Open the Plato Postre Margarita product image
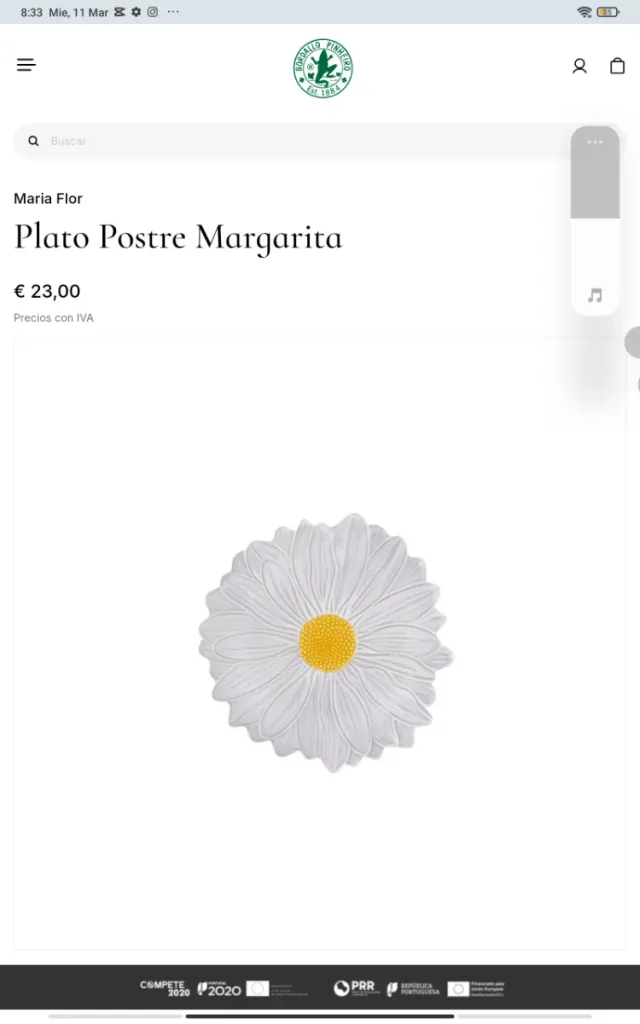This screenshot has width=640, height=1024. click(324, 642)
